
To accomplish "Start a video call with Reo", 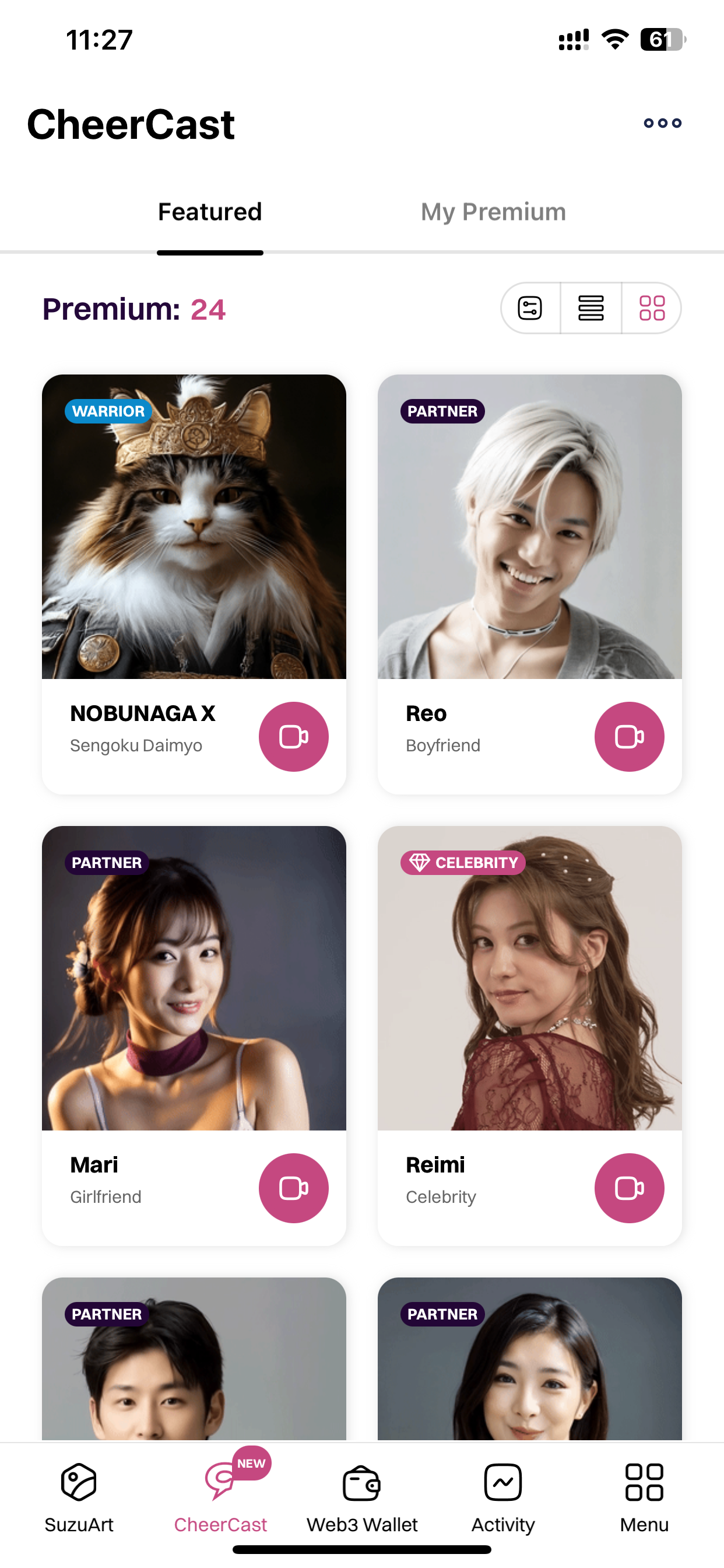I will [x=628, y=737].
